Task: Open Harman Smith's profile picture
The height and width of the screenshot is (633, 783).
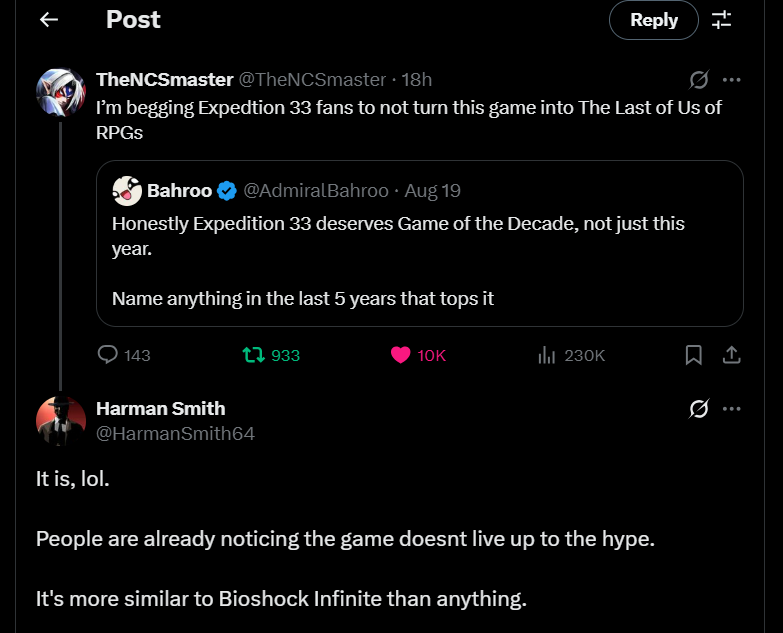Action: (x=60, y=421)
